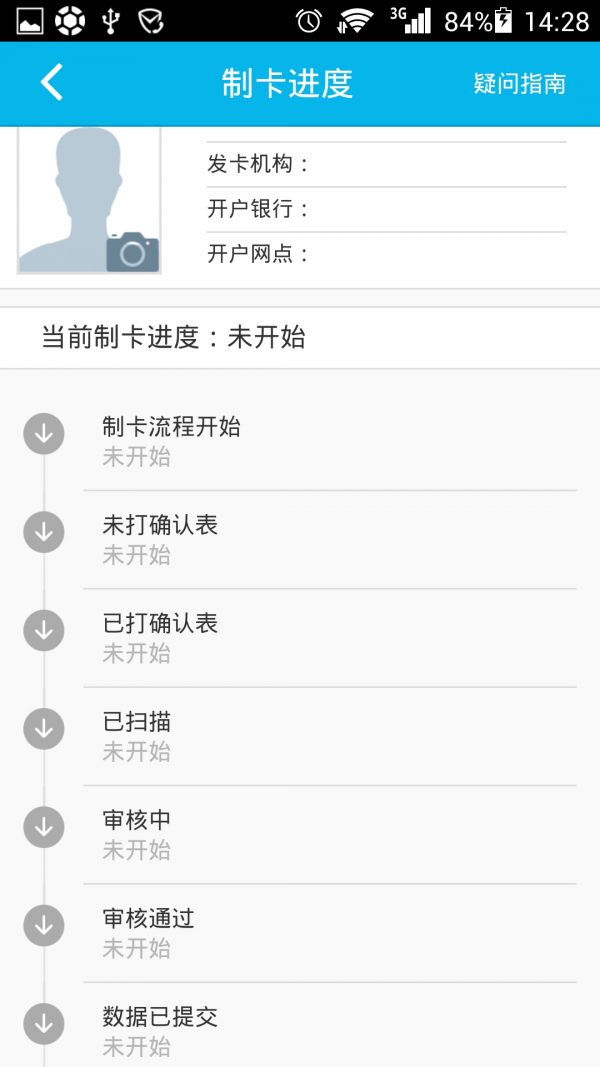Screen dimensions: 600x1067
Task: Expand the 已扫描 step
Action: tap(44, 728)
